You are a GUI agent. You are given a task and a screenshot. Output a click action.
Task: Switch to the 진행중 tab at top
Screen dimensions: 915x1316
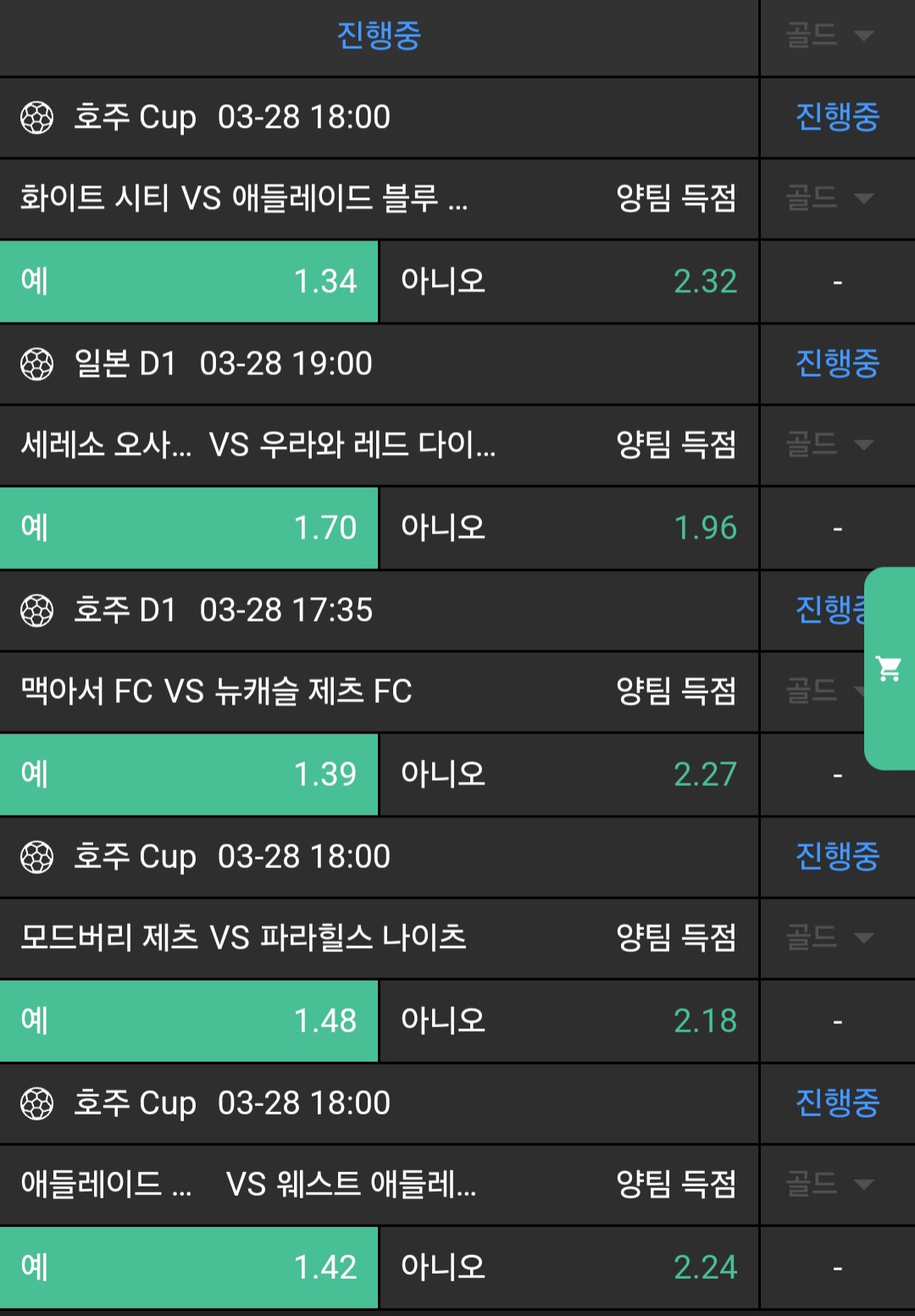point(379,36)
